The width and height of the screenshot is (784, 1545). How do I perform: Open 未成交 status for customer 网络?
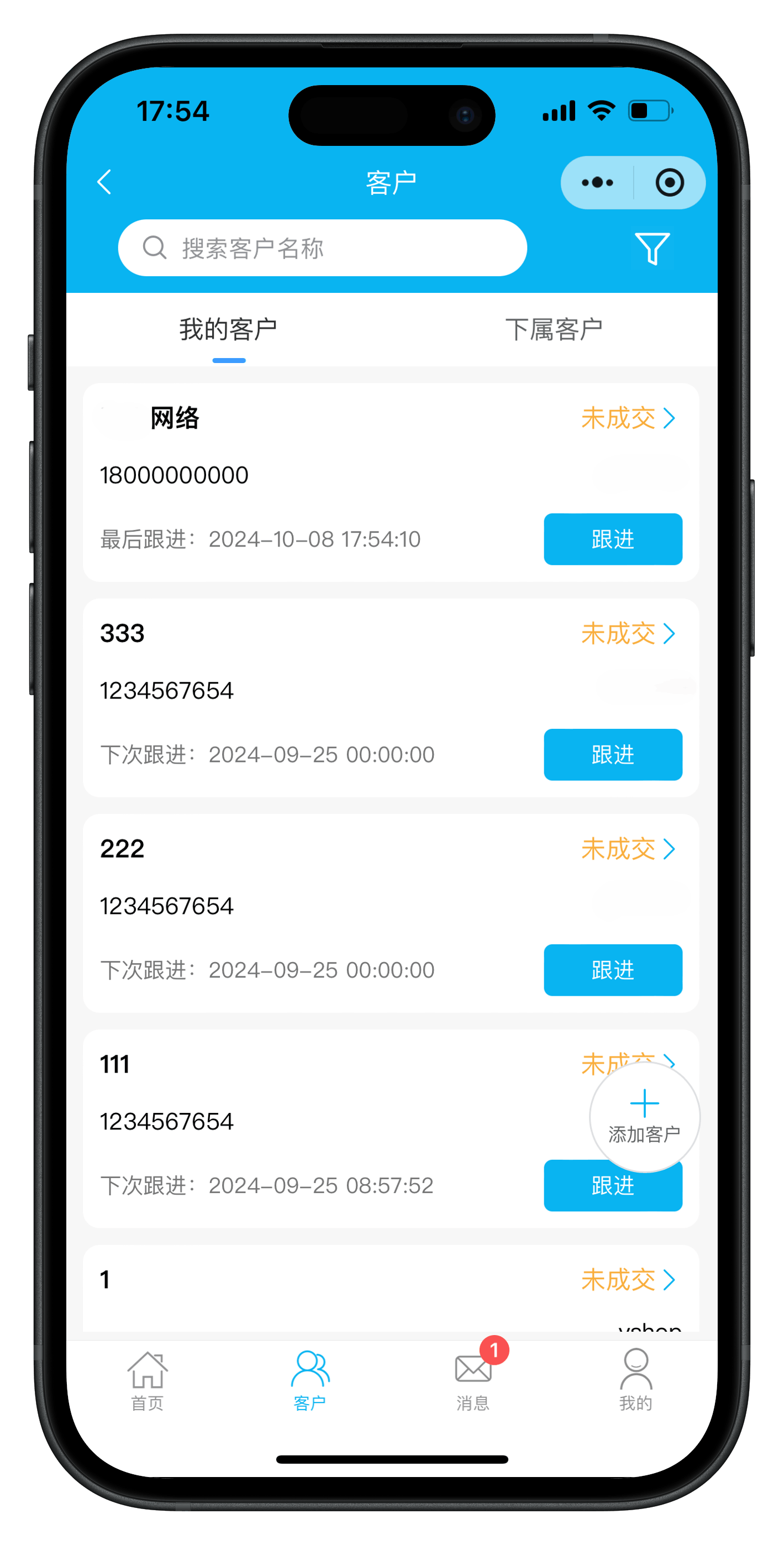[x=628, y=418]
